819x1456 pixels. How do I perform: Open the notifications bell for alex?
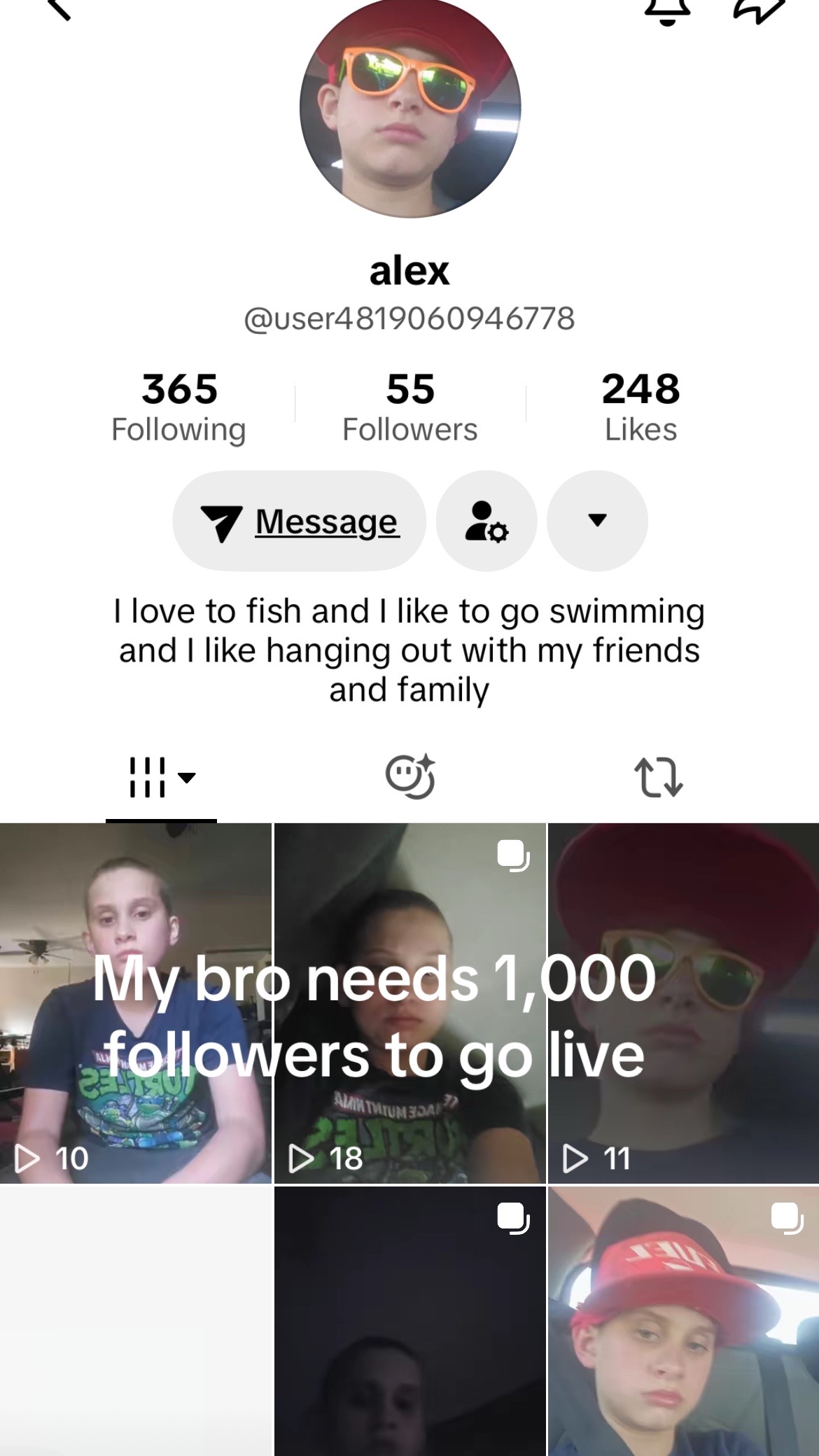click(667, 10)
